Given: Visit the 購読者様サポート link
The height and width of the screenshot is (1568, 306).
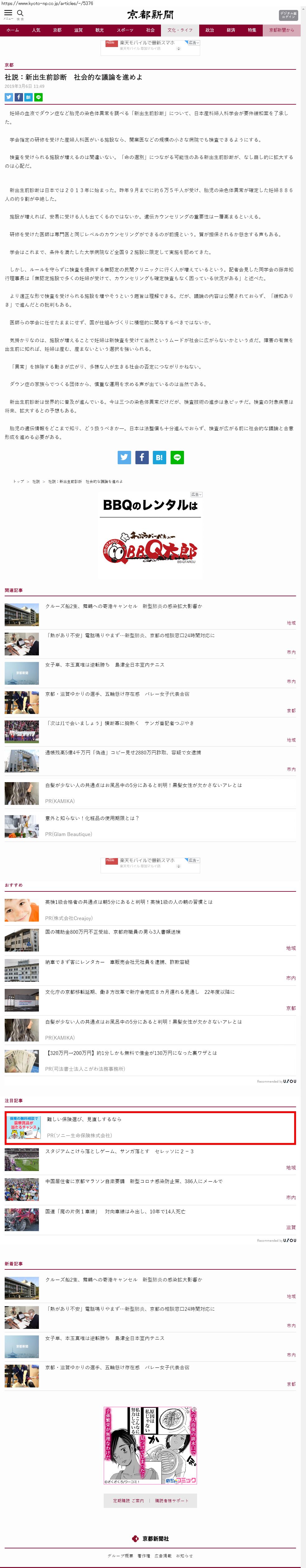Looking at the screenshot, I should coord(172,1500).
